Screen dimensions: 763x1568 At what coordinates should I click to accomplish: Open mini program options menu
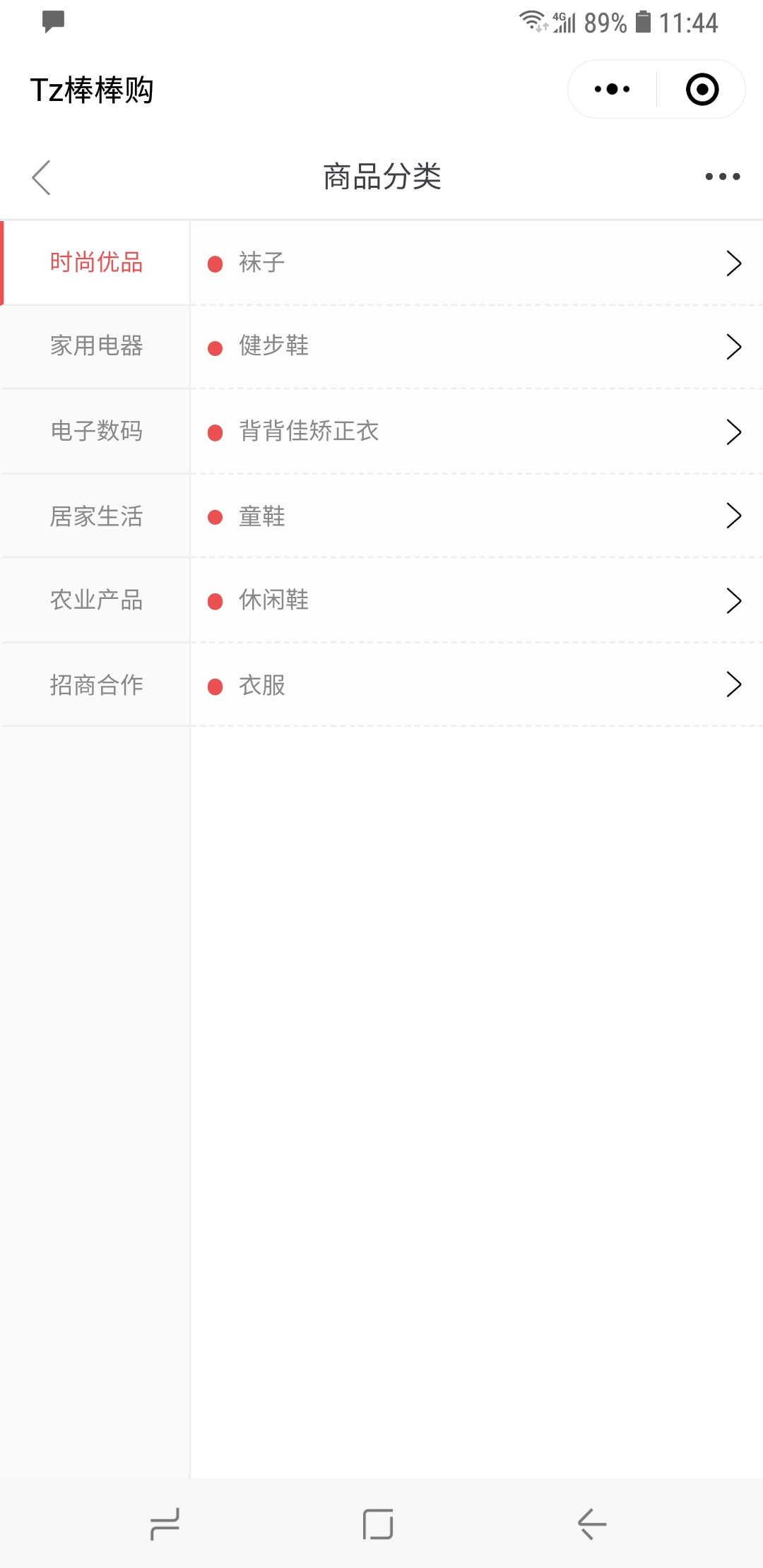coord(612,90)
